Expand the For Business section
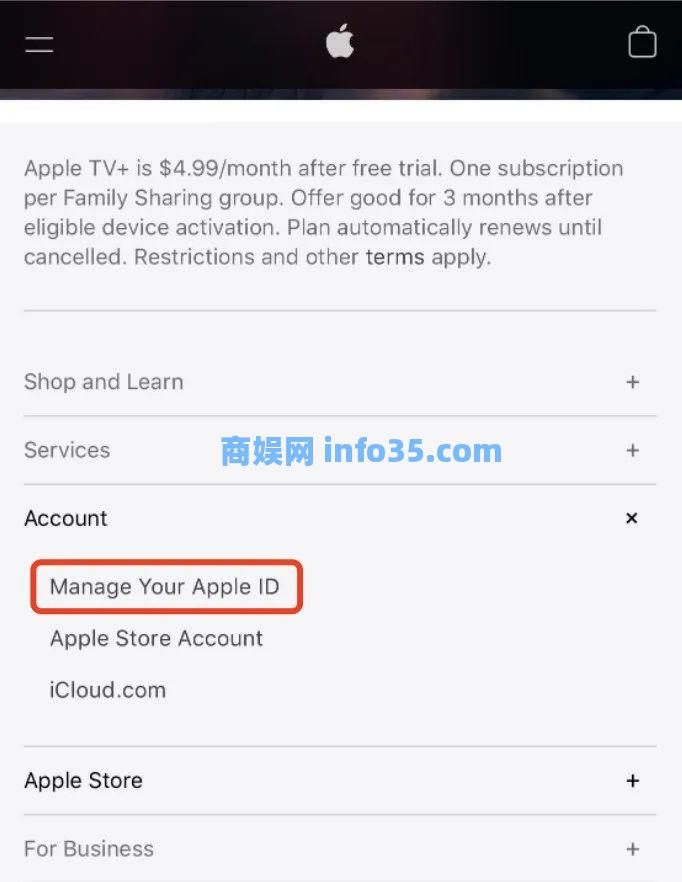The image size is (682, 882). click(632, 849)
